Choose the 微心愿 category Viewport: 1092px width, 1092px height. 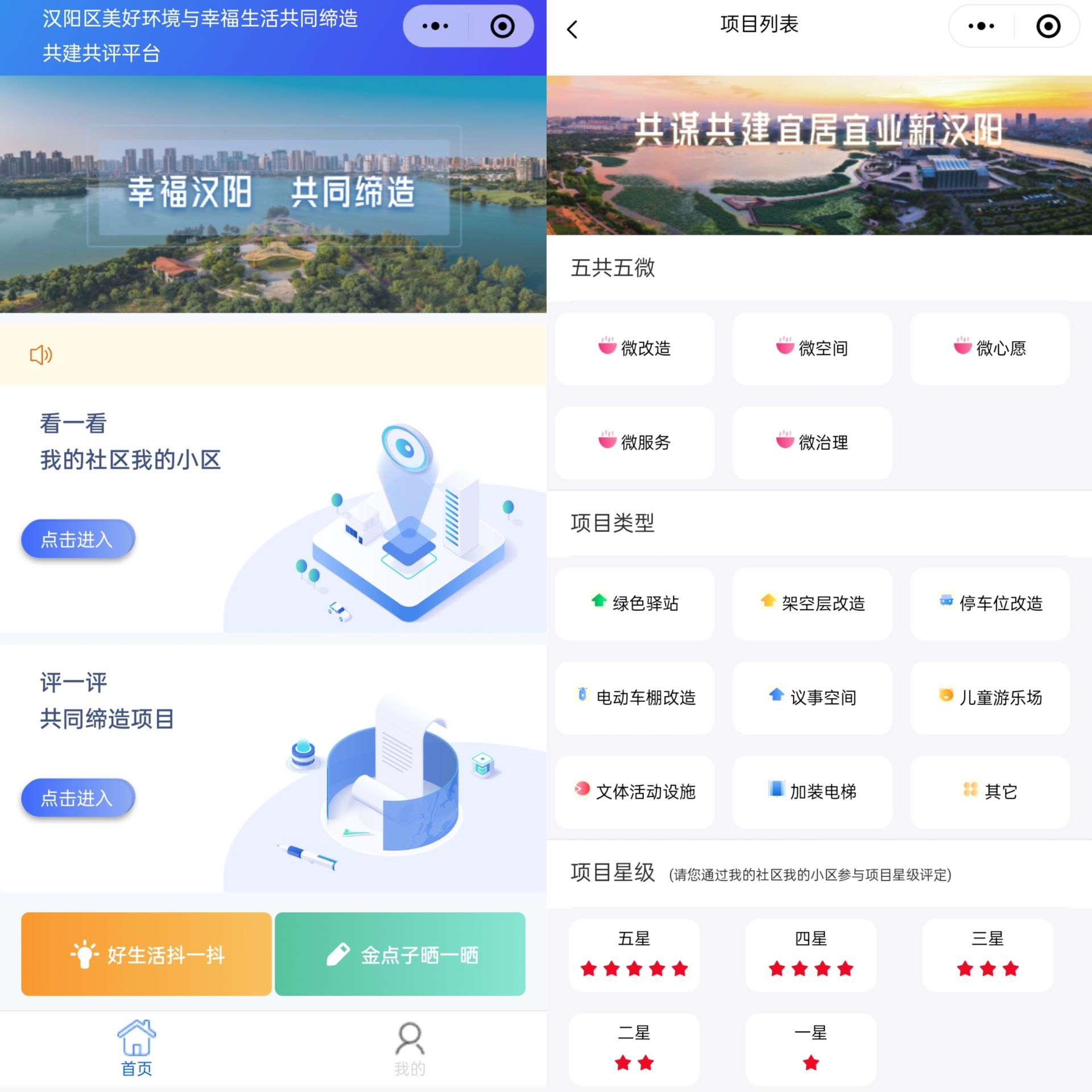coord(990,348)
